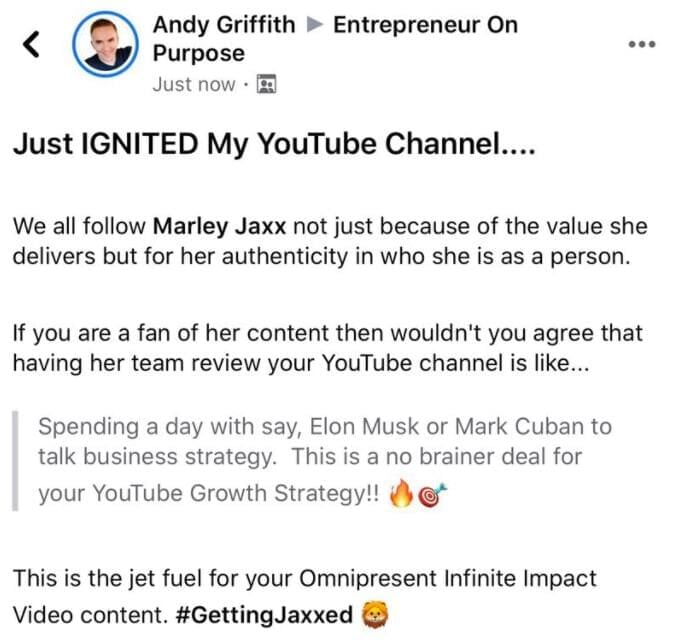Open the Entrepreneur On Purpose group
This screenshot has height=640, width=674.
[x=424, y=25]
